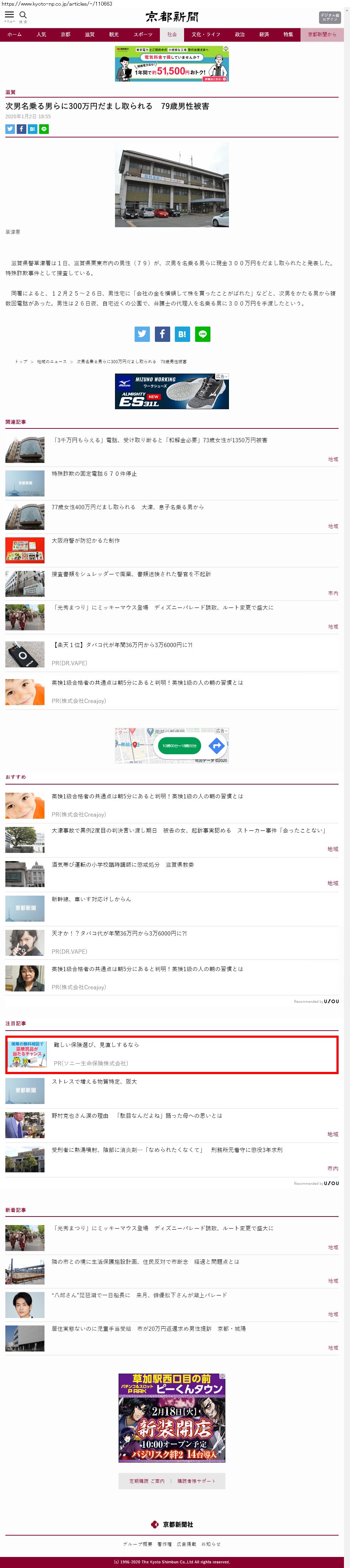
Task: Read the article 大阪府警が防犯かるた制作
Action: [x=86, y=541]
